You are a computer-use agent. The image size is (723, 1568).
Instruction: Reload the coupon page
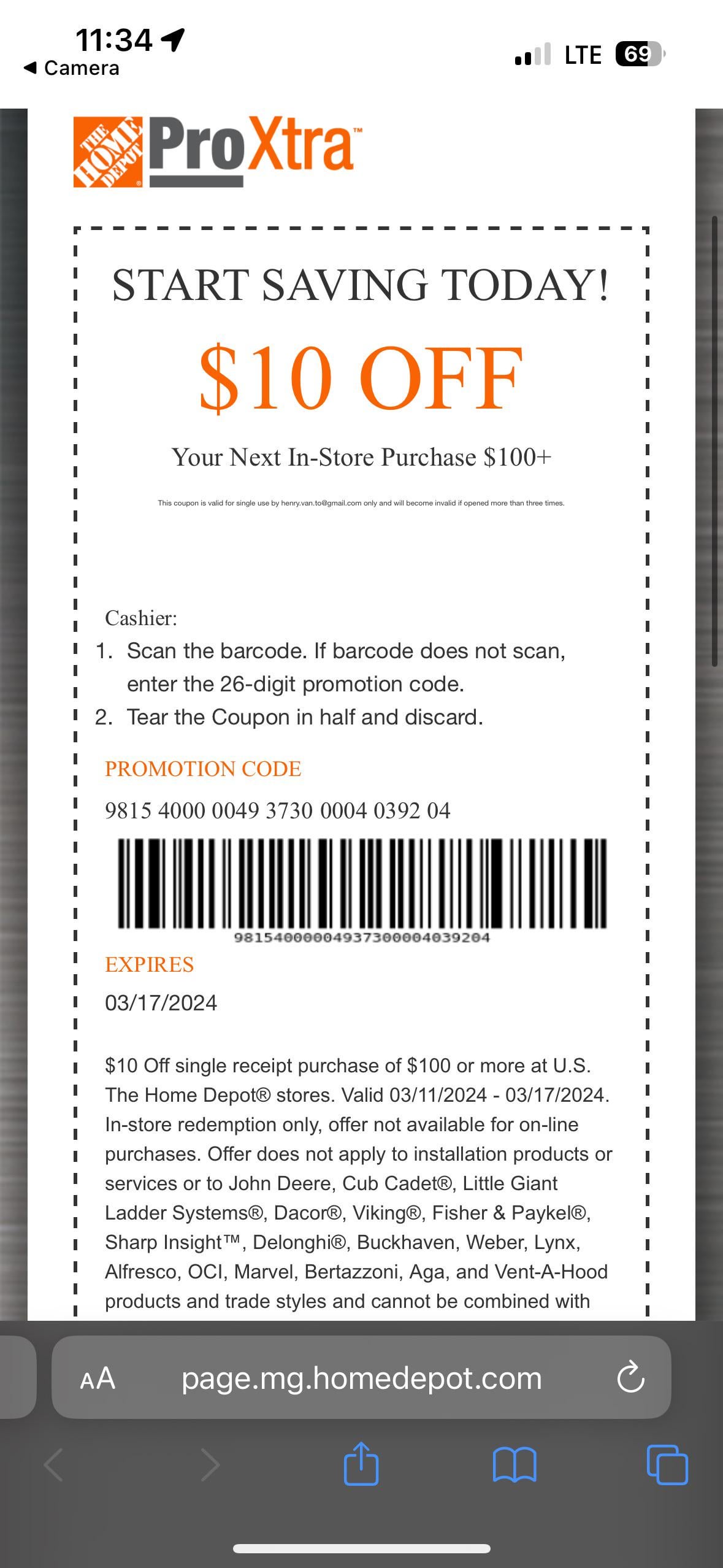point(630,1378)
